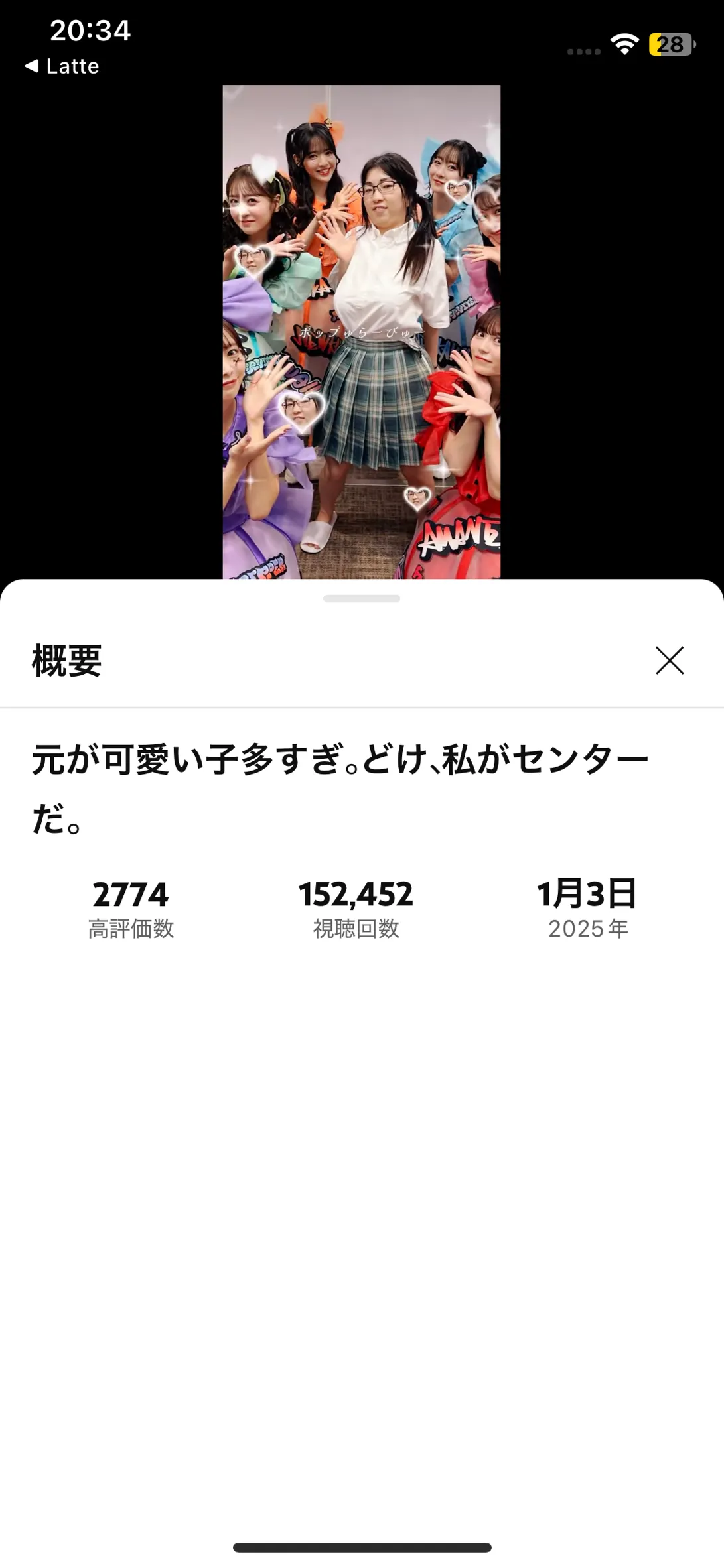The width and height of the screenshot is (724, 1568).
Task: Tap the sheet's drag handle
Action: click(x=361, y=599)
